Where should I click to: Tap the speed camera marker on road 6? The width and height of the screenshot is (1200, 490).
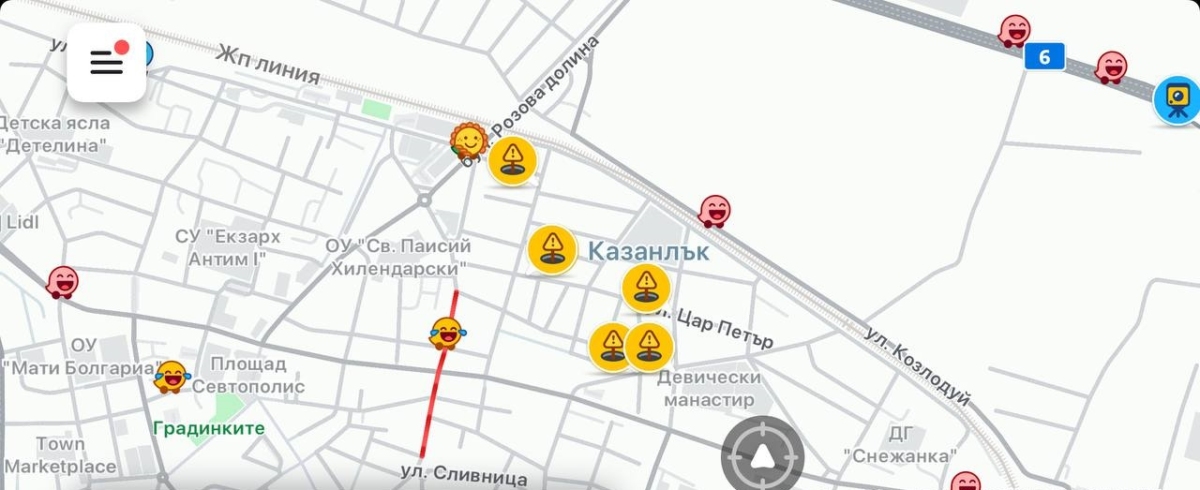(1178, 100)
